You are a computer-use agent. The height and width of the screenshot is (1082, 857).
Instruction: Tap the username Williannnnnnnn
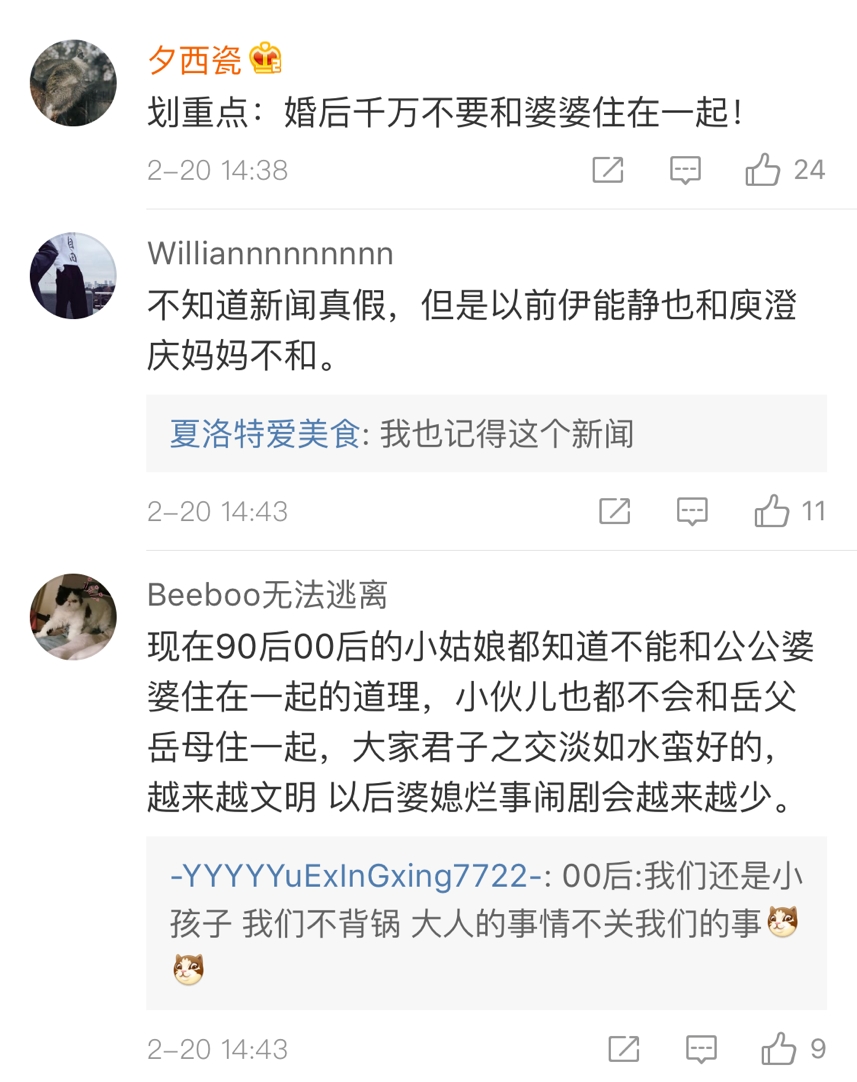(270, 253)
